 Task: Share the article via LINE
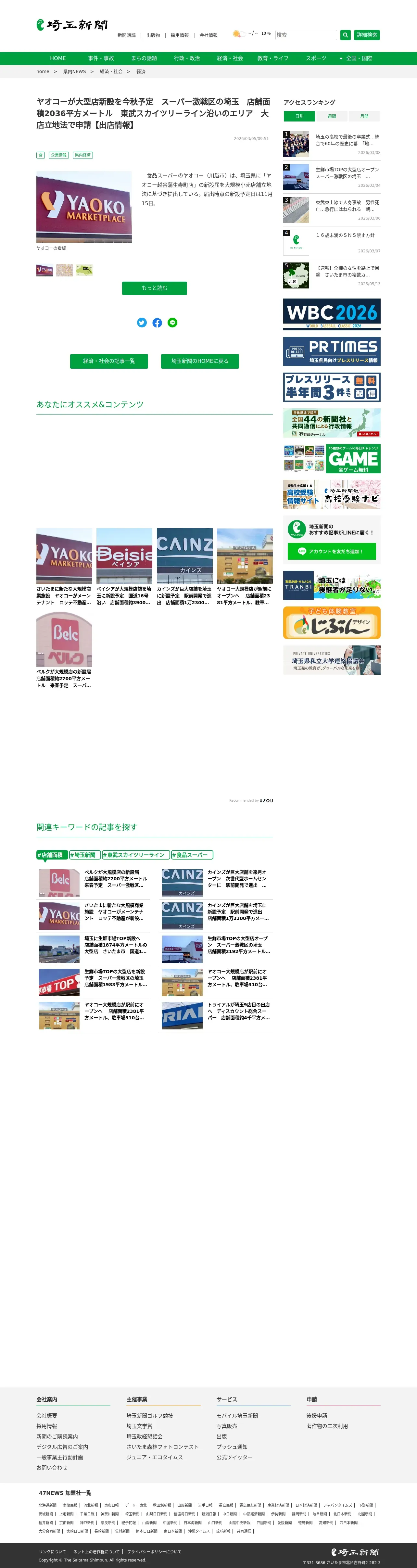(x=172, y=323)
